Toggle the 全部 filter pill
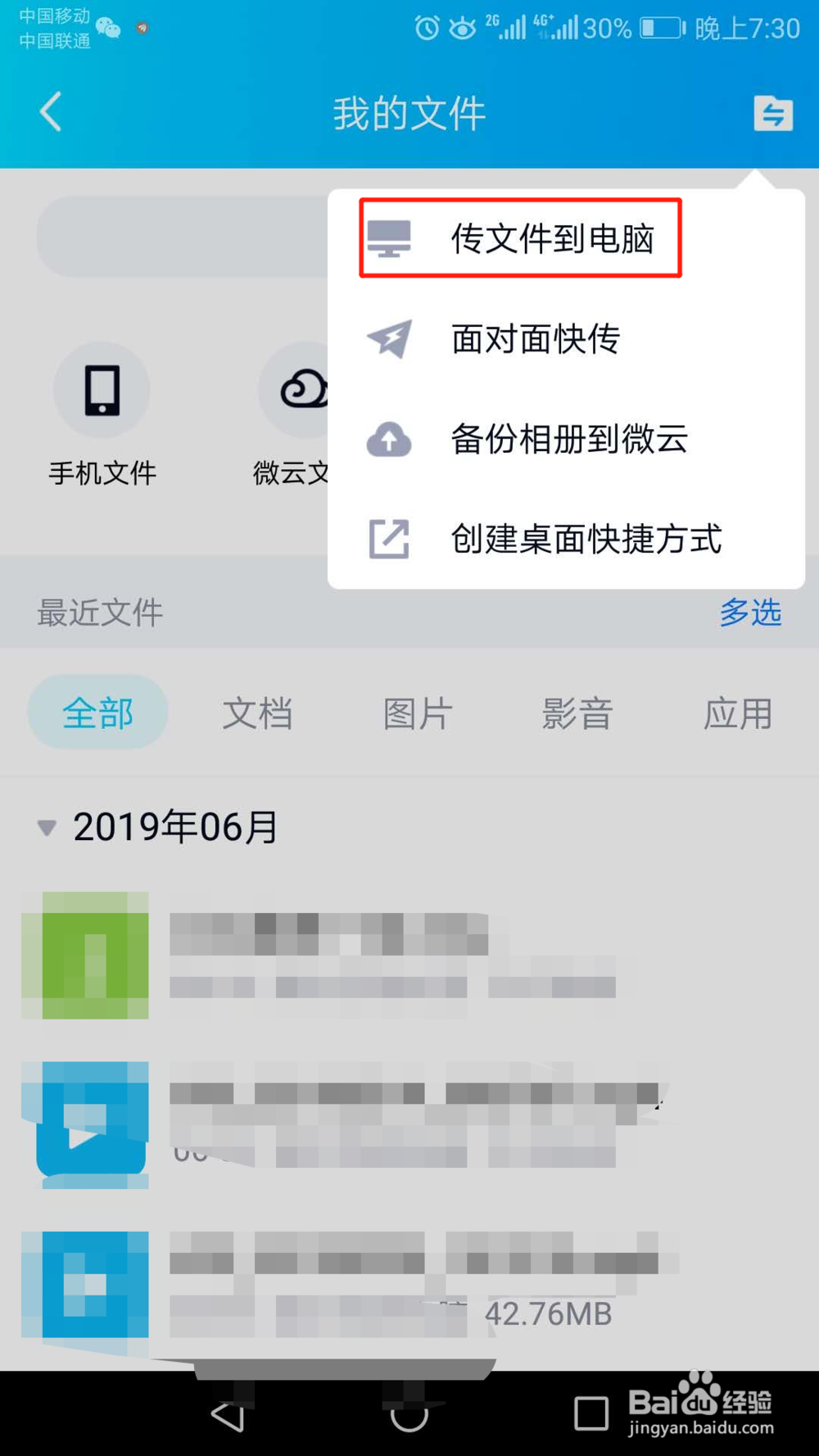This screenshot has height=1456, width=819. pos(97,712)
